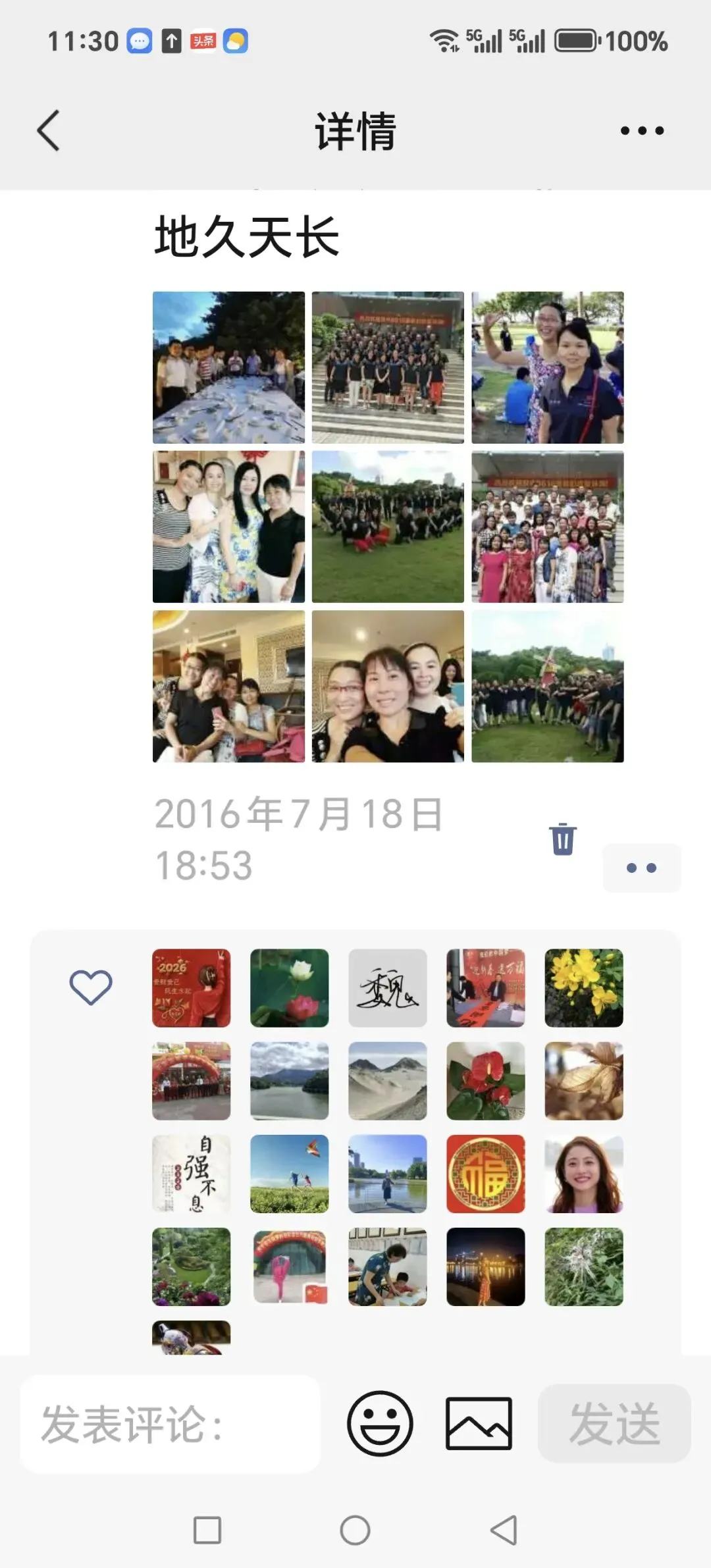Open the selfie of three women photo
The height and width of the screenshot is (1568, 711).
point(388,686)
